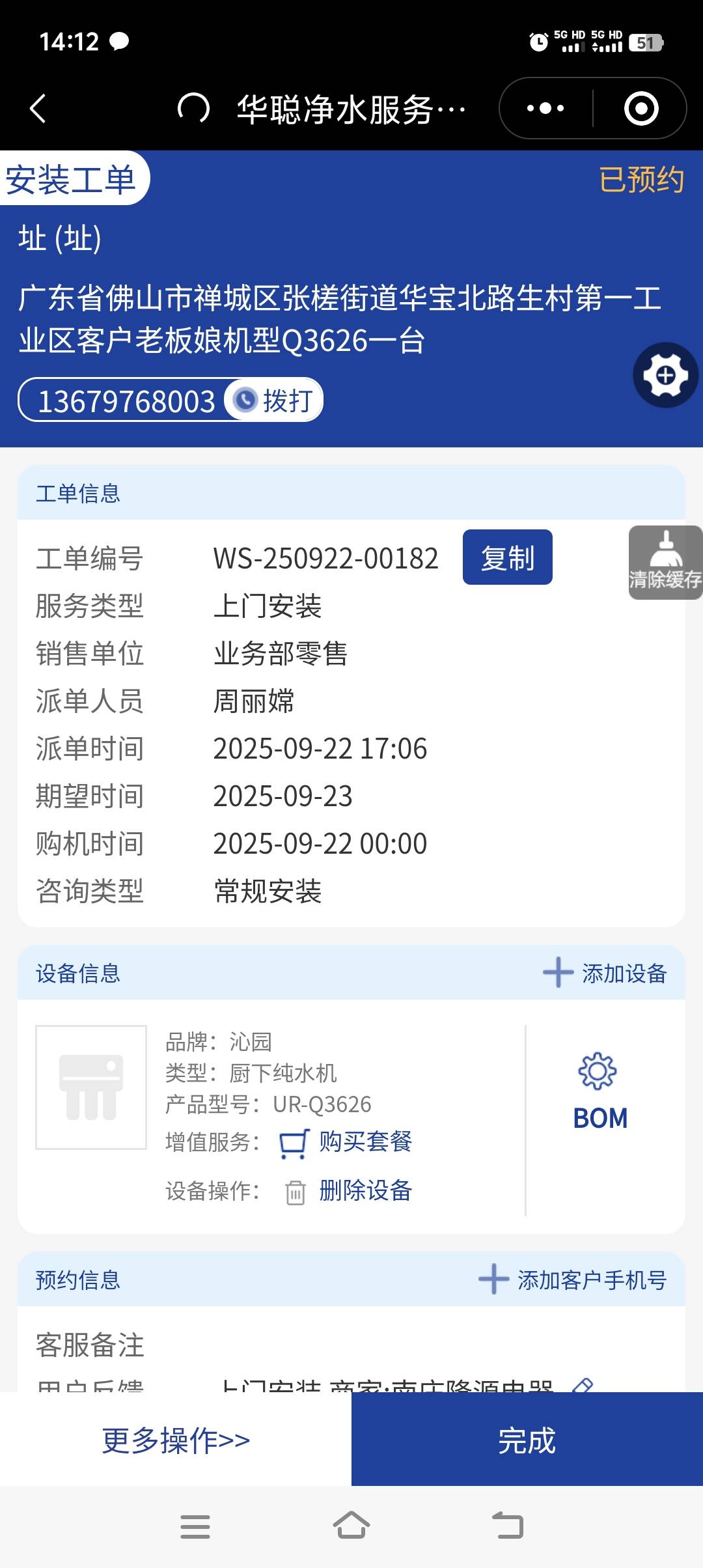Tap 添加设备 to add a device
The height and width of the screenshot is (1568, 703).
(605, 973)
